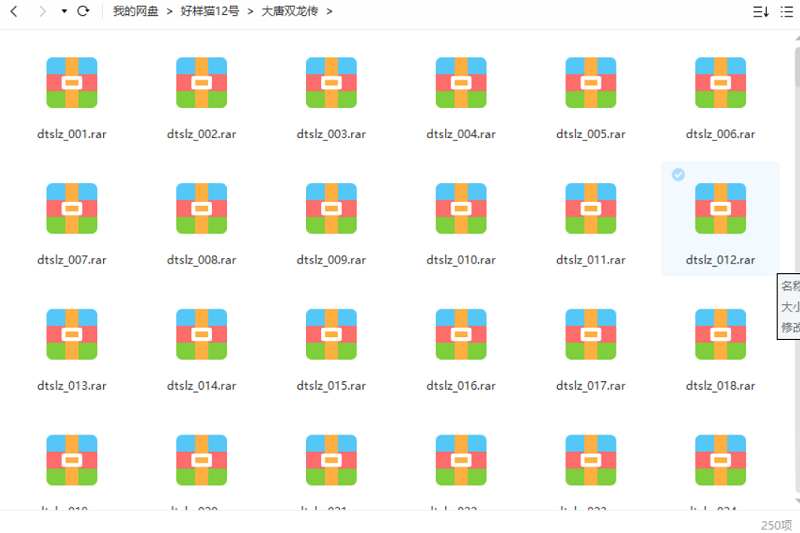Image resolution: width=800 pixels, height=533 pixels.
Task: Open dtslz_010.rar archive
Action: (461, 208)
